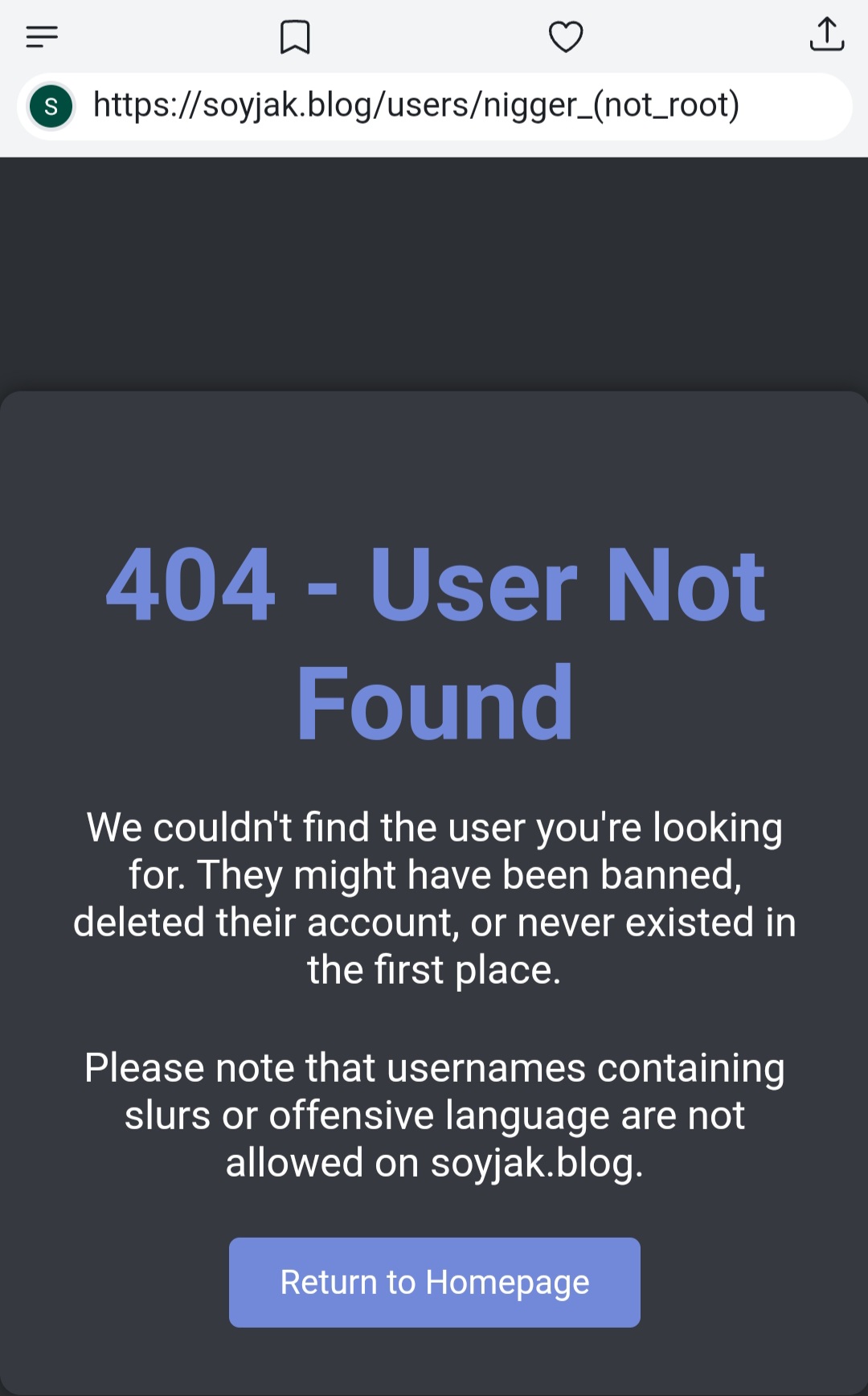Image resolution: width=868 pixels, height=1396 pixels.
Task: Add page to favorites with heart icon
Action: pos(566,37)
